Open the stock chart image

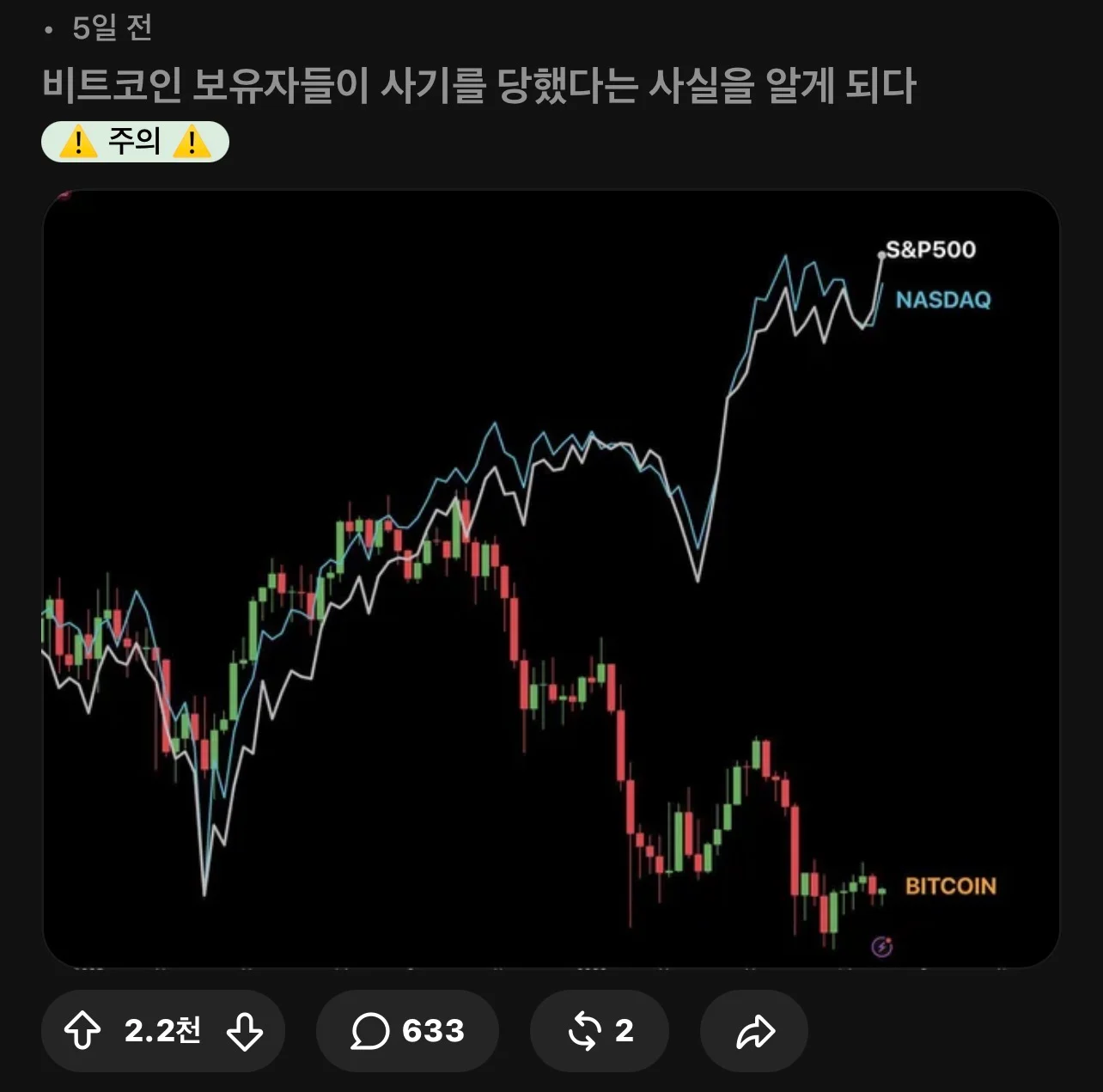pos(551,579)
